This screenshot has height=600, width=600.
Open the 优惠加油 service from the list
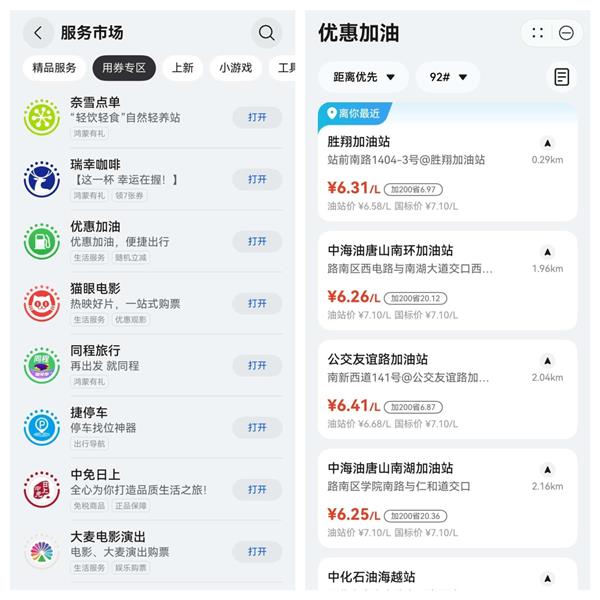[x=257, y=241]
